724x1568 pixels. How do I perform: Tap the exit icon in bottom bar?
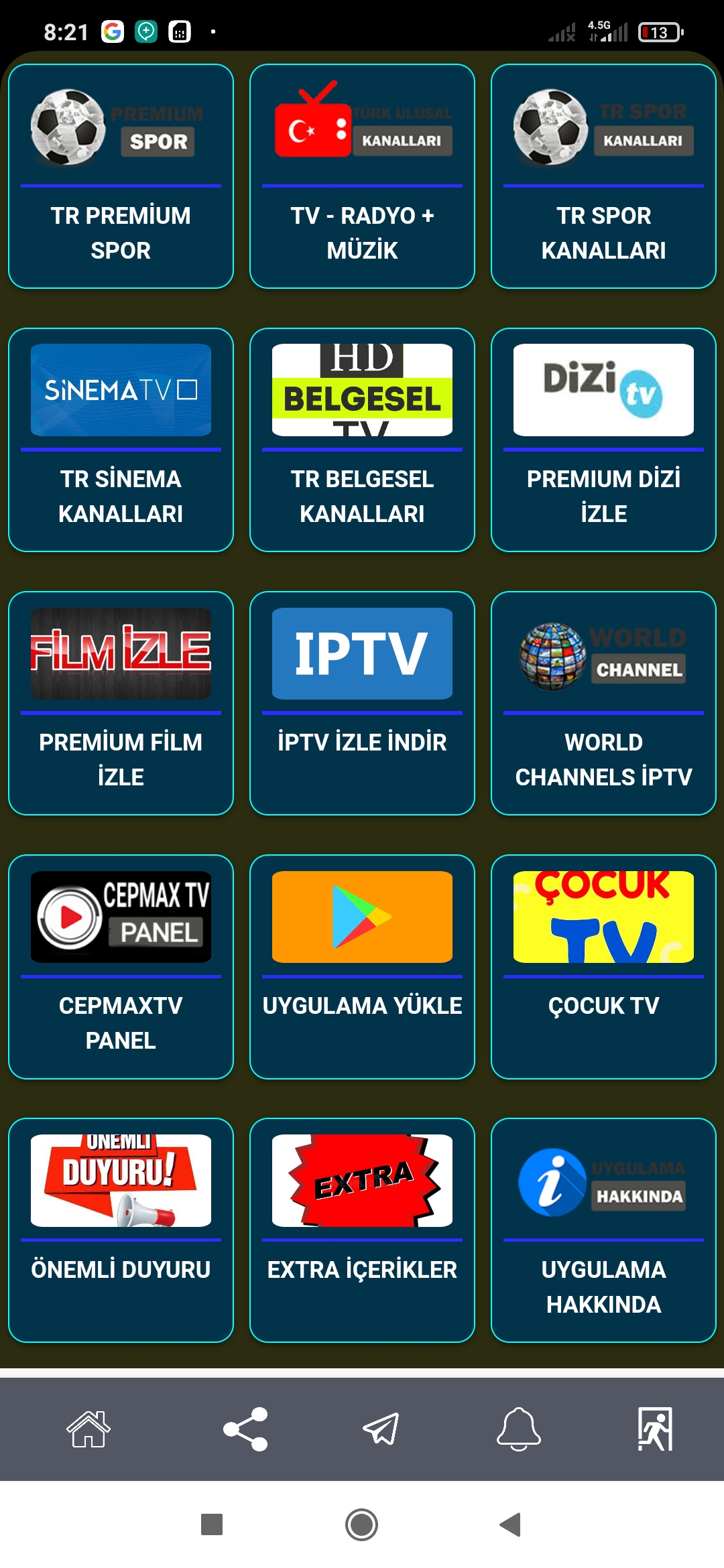655,1429
